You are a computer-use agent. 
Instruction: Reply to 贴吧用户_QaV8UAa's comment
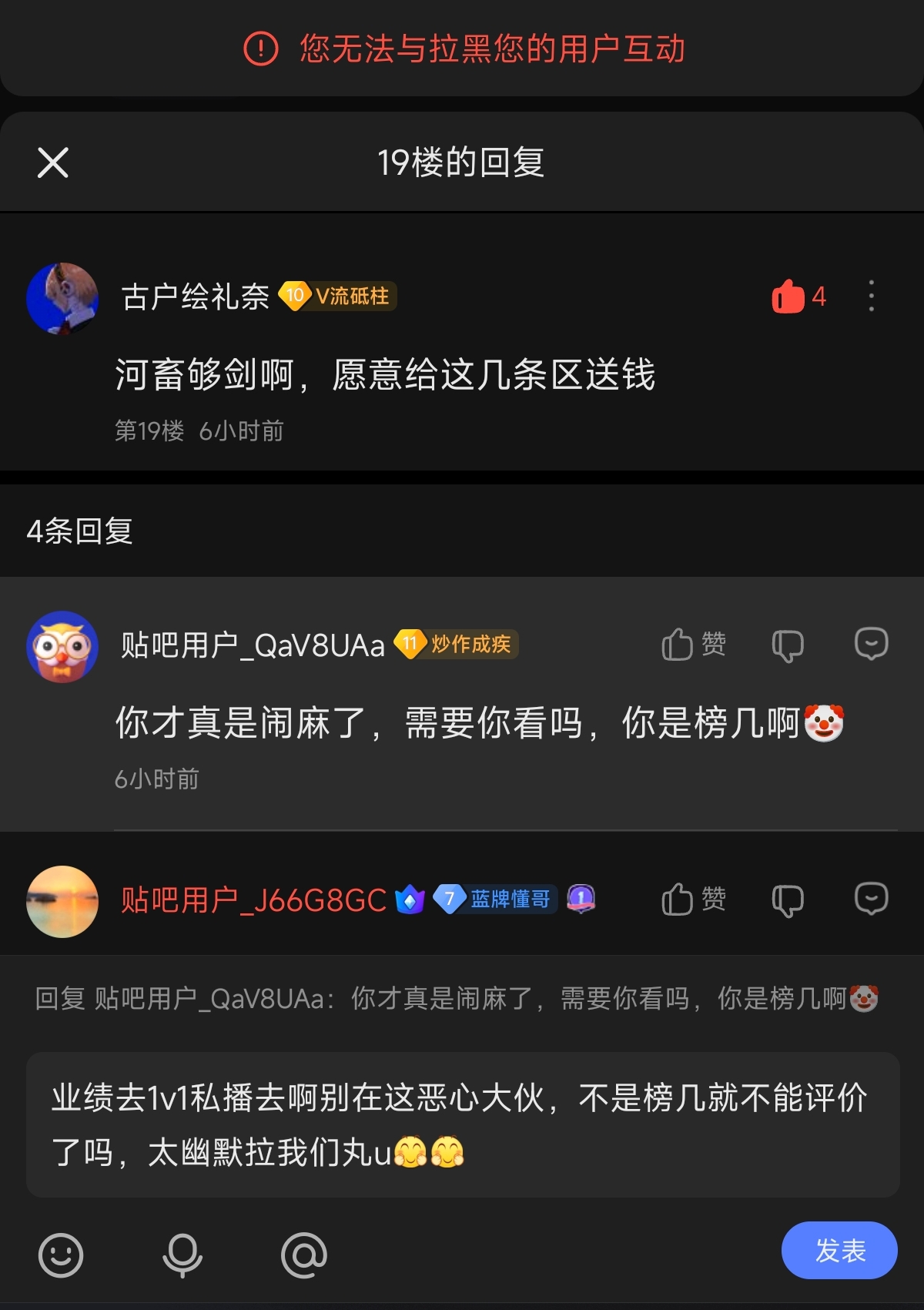[871, 644]
